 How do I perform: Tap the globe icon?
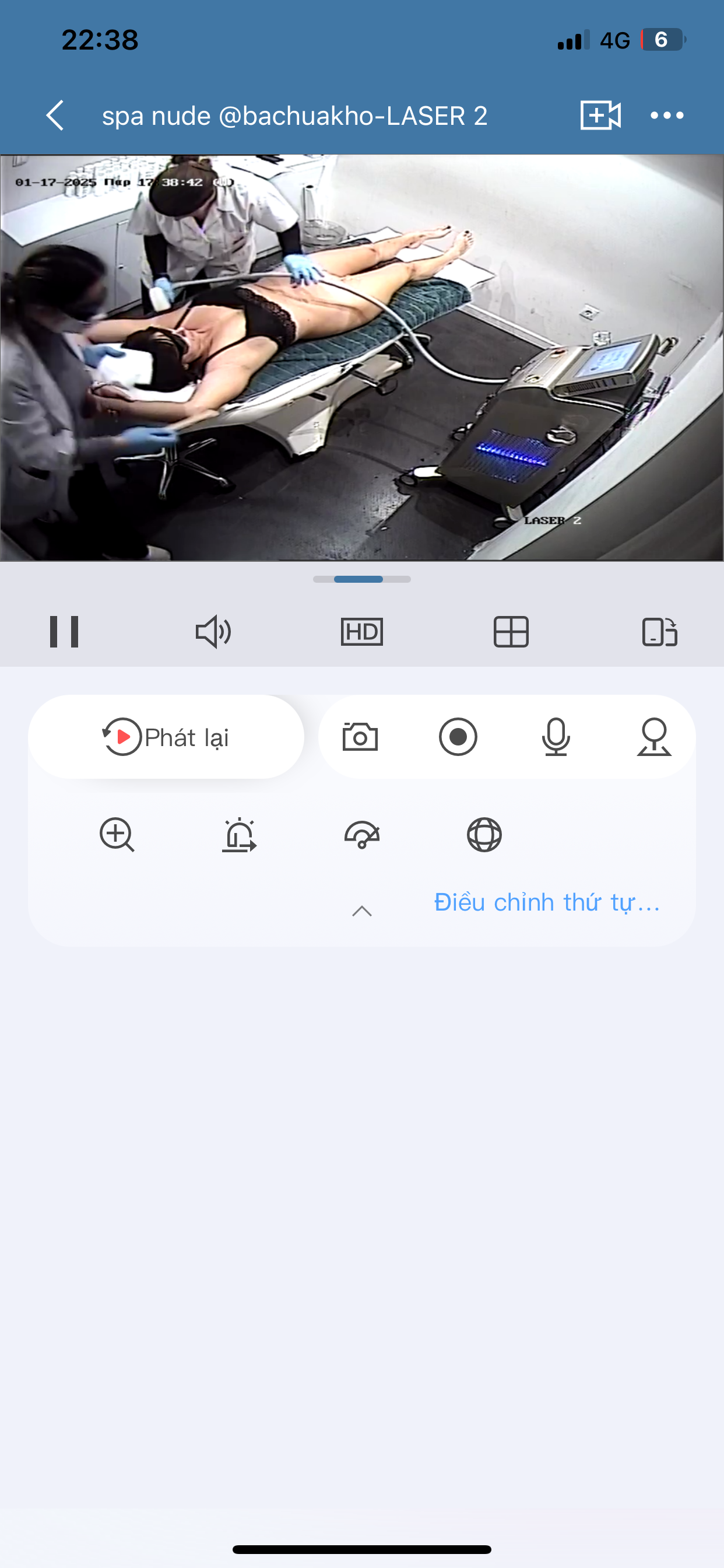point(484,835)
